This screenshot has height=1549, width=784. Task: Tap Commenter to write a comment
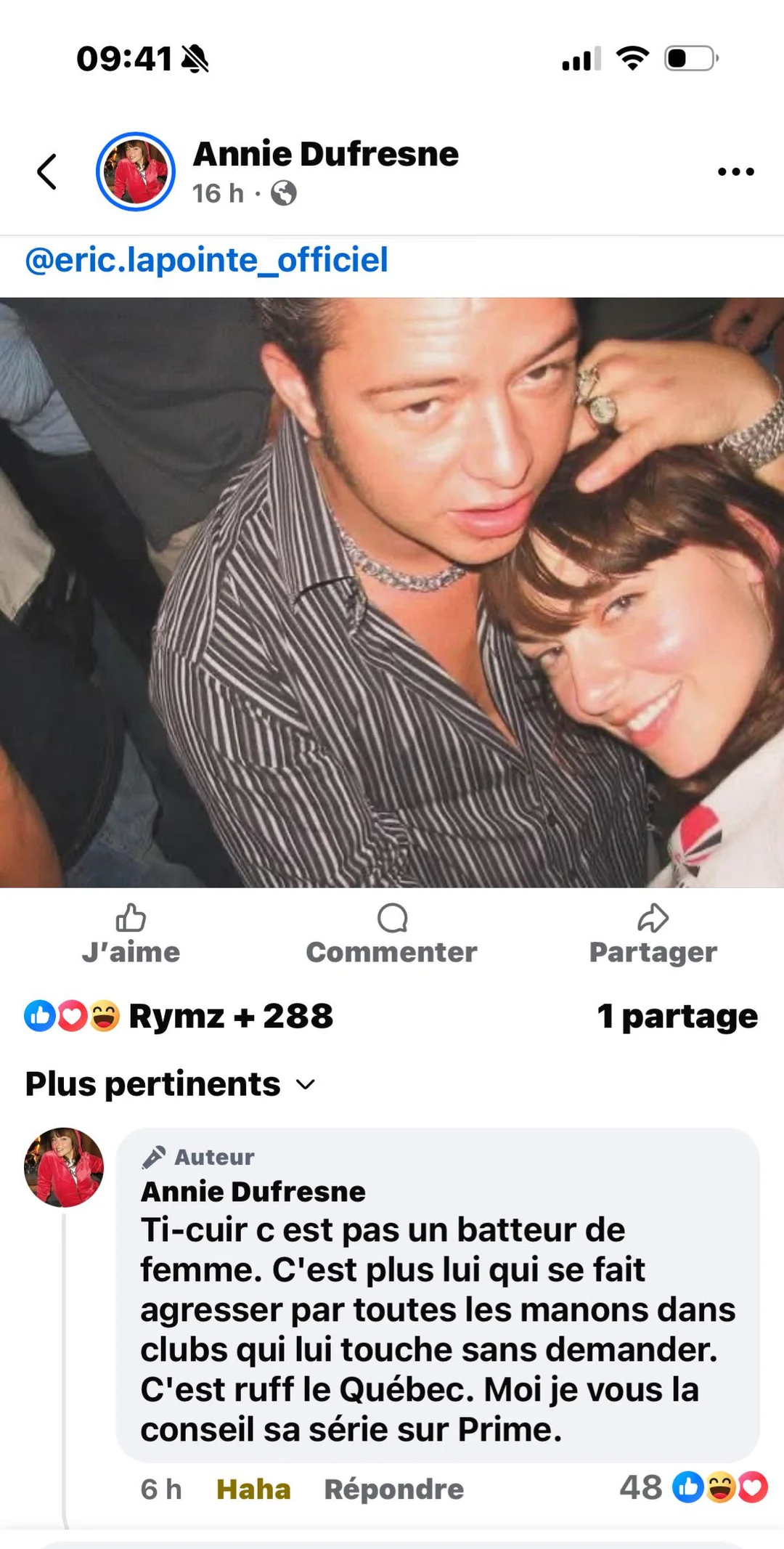point(392,935)
